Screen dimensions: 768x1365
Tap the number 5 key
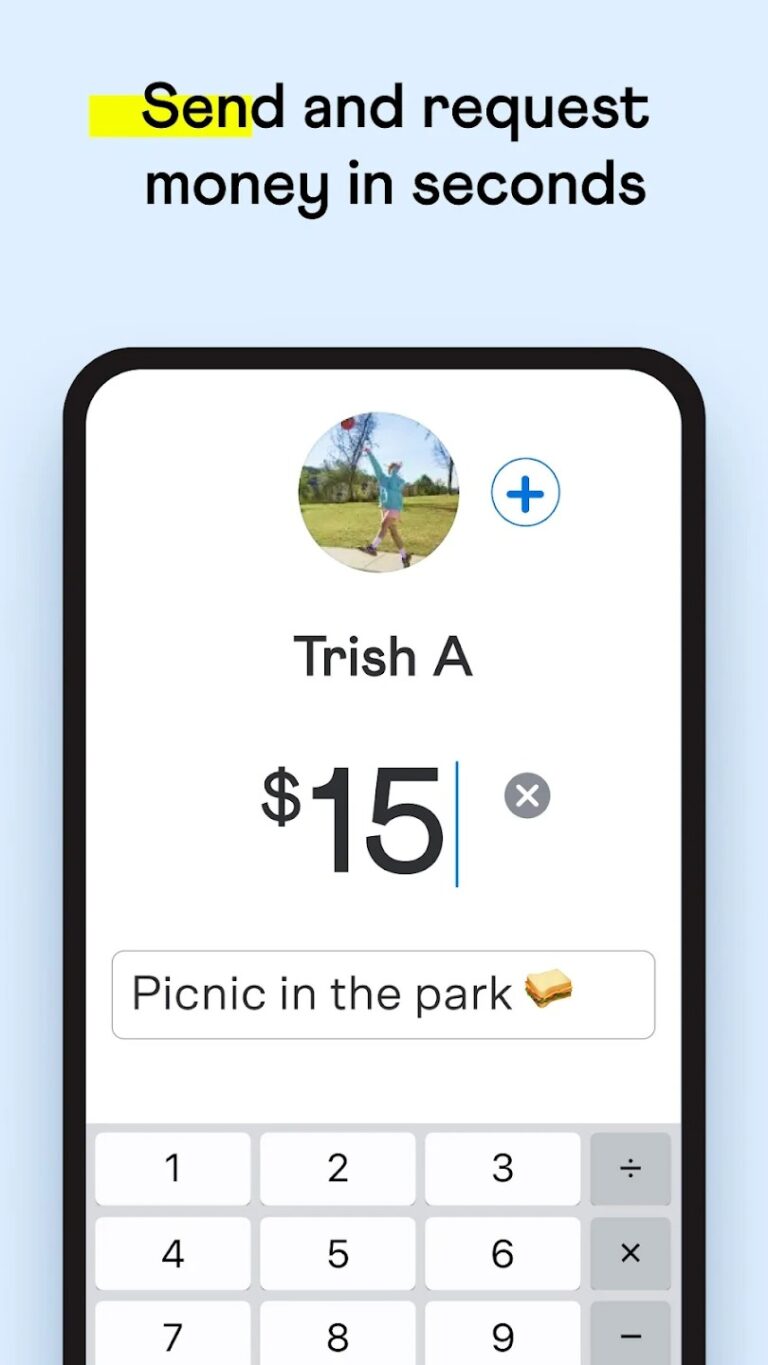(x=338, y=1253)
